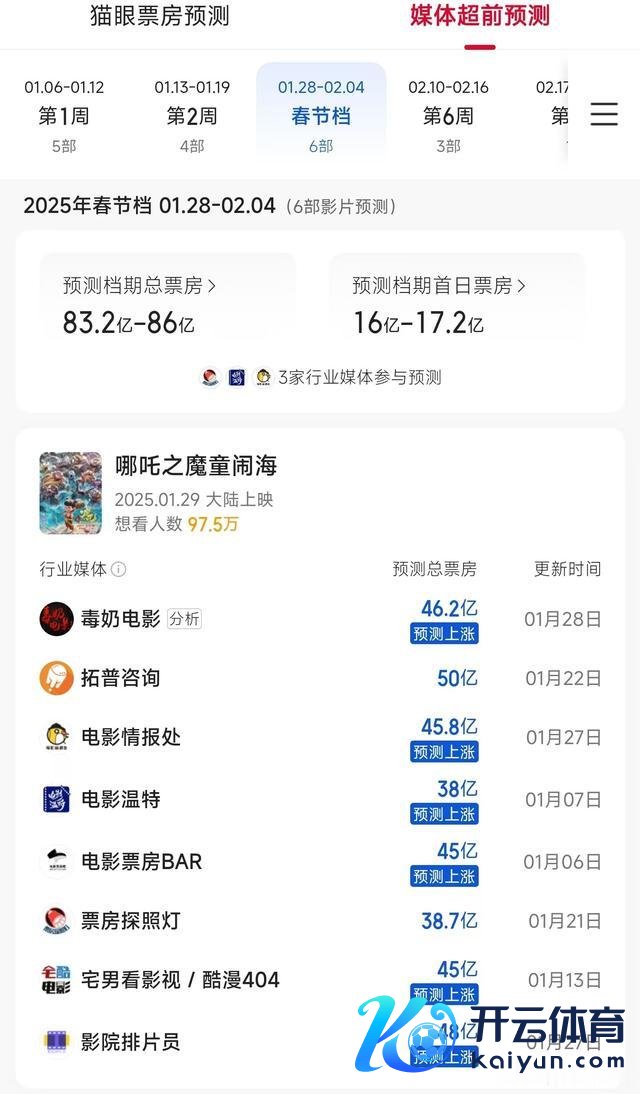Viewport: 640px width, 1094px height.
Task: Switch to the 猫眼票房预测 tab
Action: [159, 17]
